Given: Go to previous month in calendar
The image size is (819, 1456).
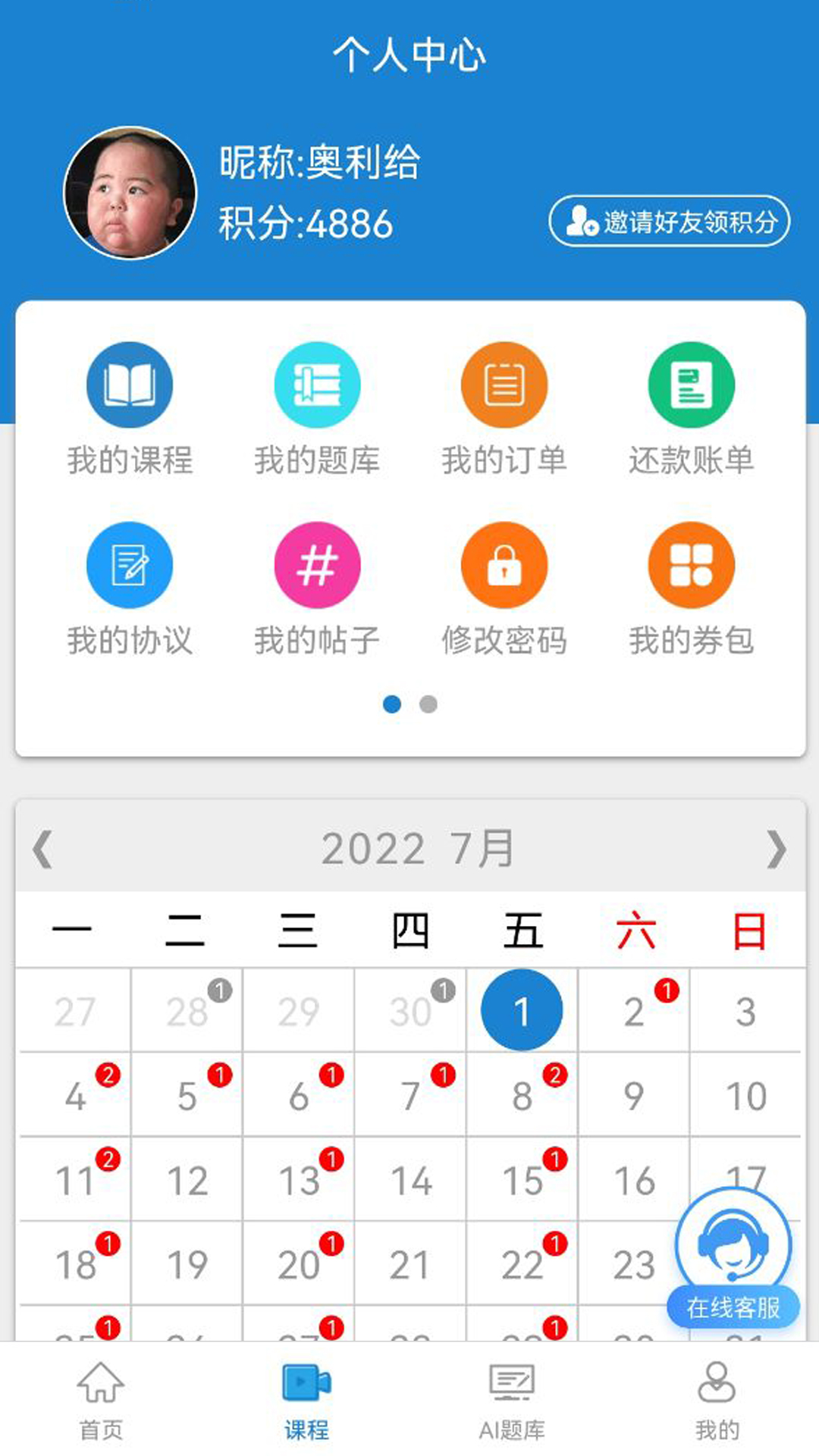Looking at the screenshot, I should coord(43,849).
